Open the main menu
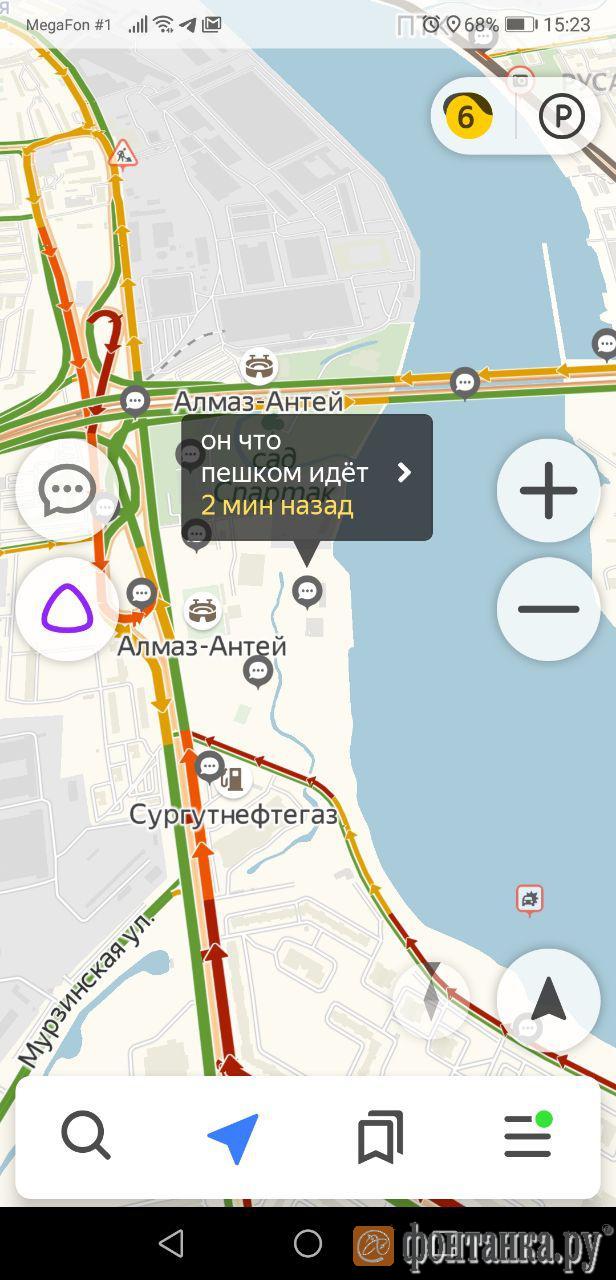 (x=528, y=1136)
